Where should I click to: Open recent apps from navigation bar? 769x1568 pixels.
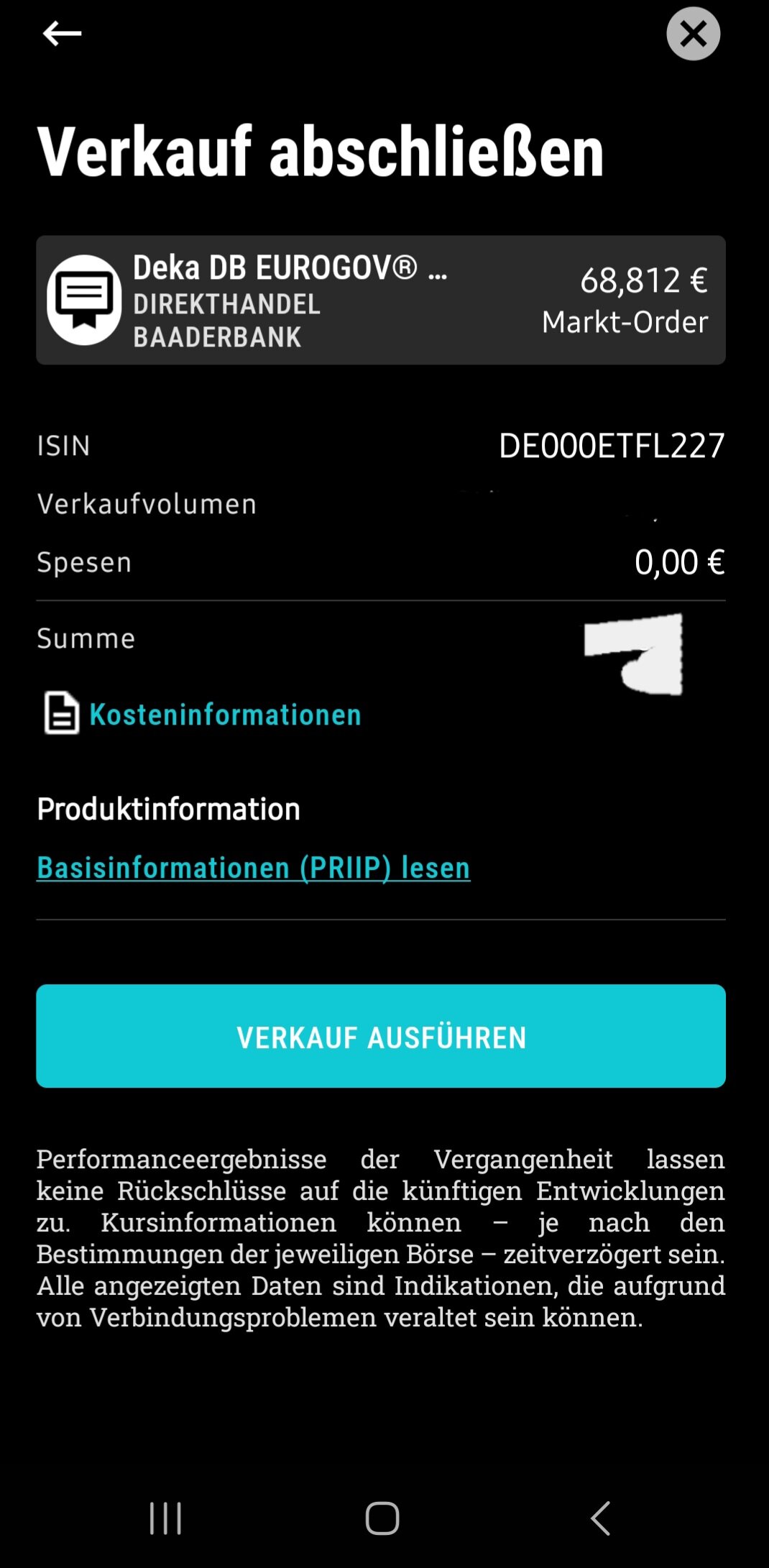165,1518
